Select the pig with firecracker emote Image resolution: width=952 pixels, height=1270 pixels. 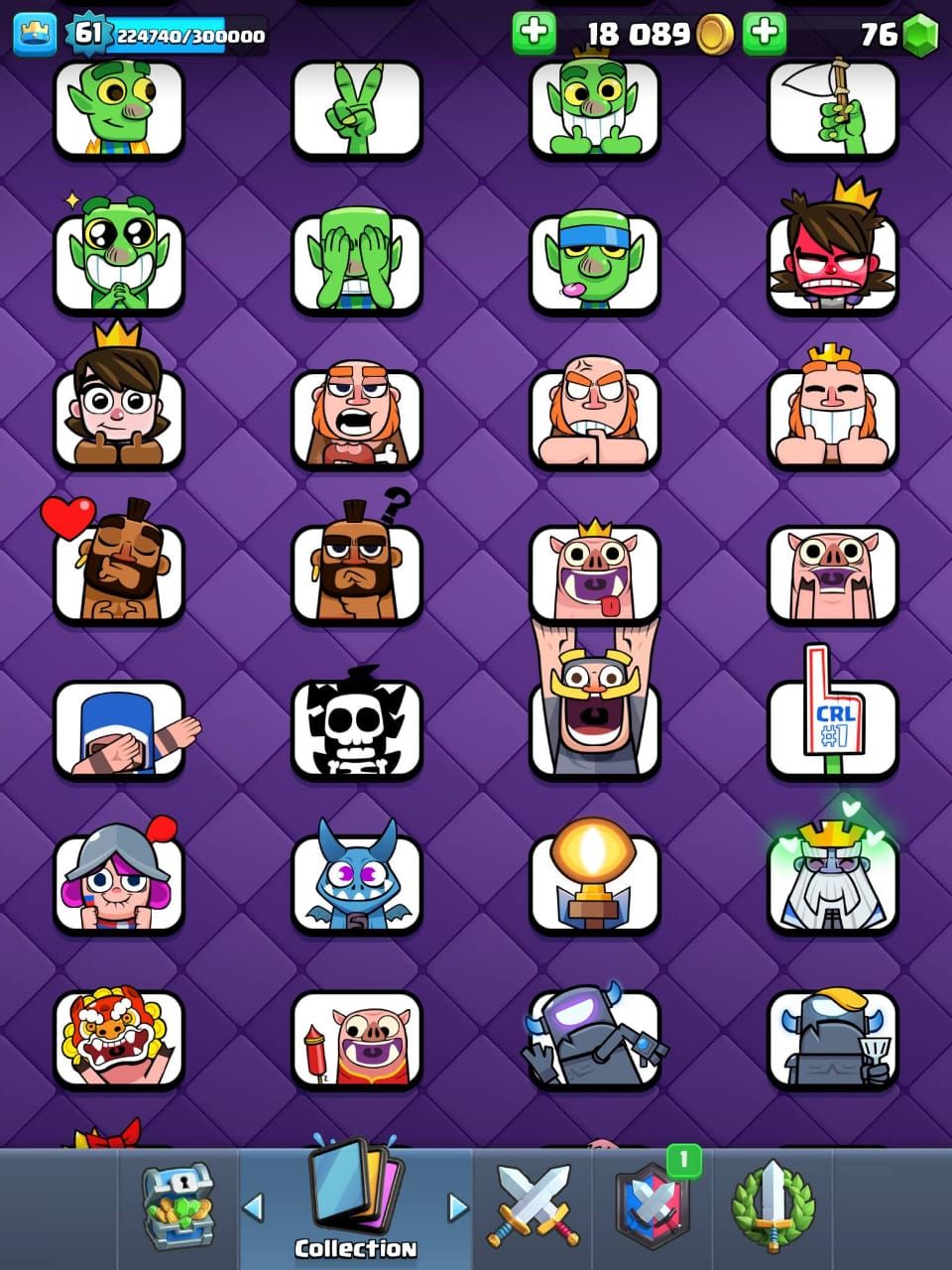point(357,1038)
